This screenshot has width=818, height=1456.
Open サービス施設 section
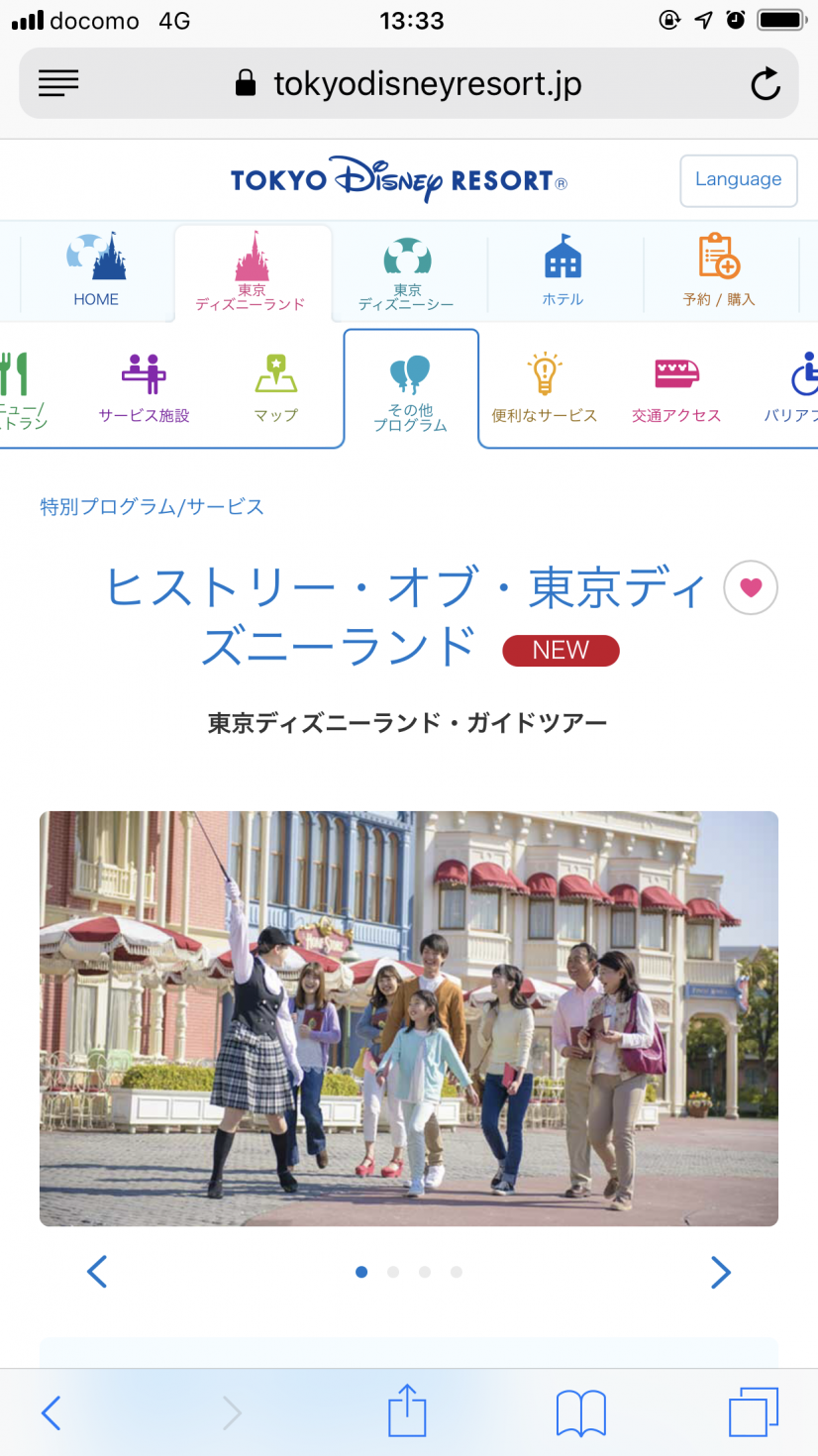144,388
